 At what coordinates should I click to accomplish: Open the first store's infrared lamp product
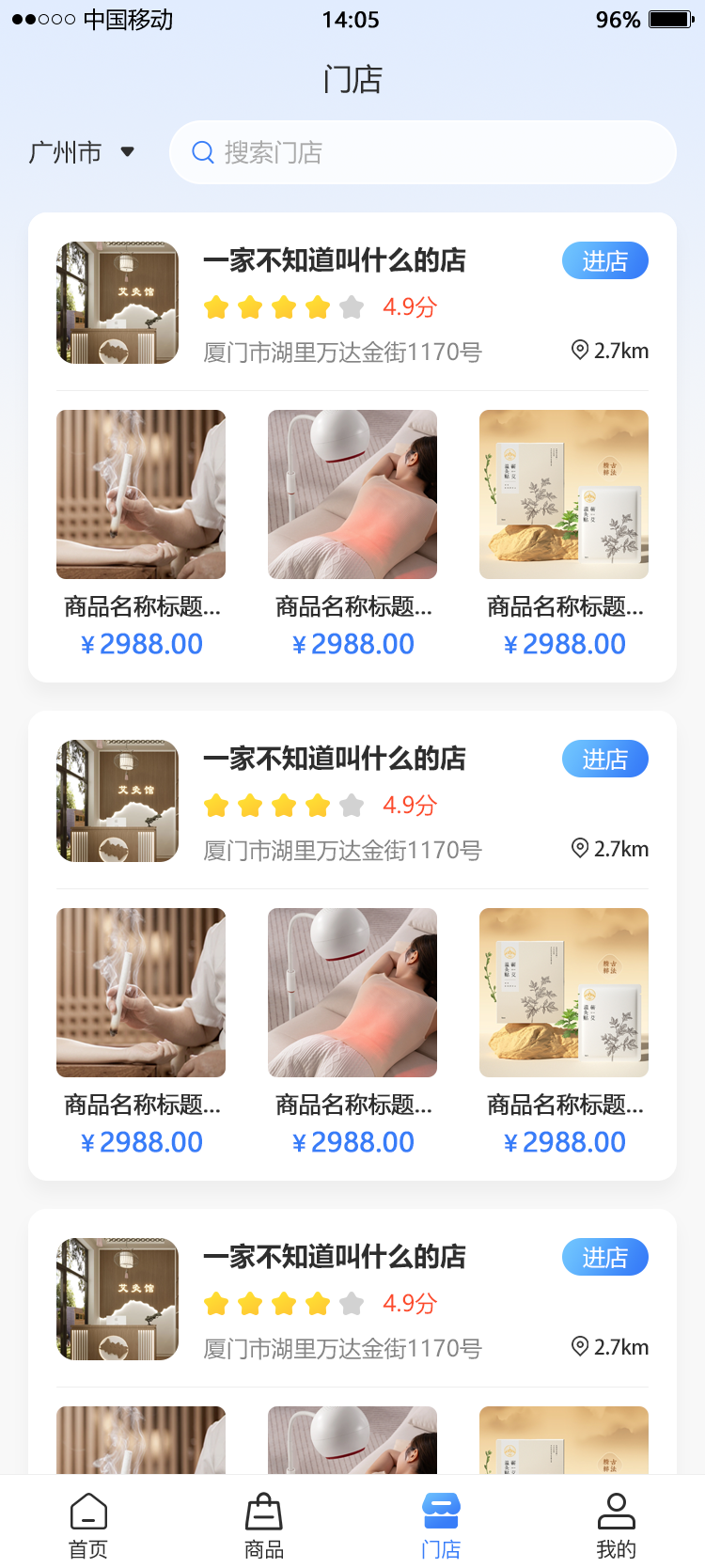point(352,494)
